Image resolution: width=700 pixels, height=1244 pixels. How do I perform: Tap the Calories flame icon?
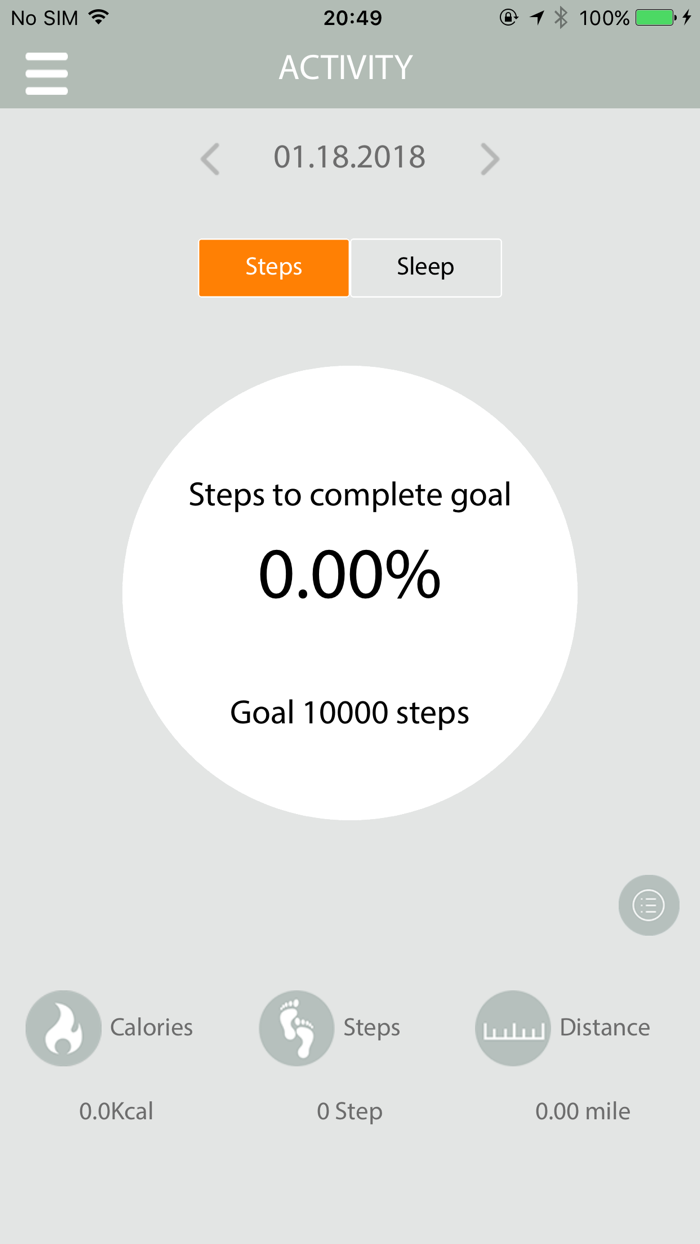(64, 1028)
